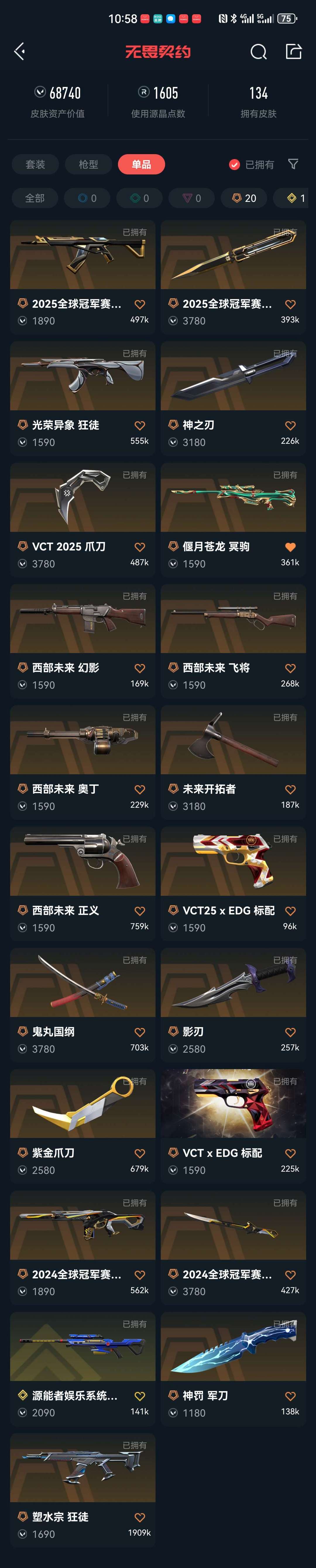This screenshot has width=316, height=1568.
Task: Switch to the 套装 tab
Action: click(x=35, y=164)
